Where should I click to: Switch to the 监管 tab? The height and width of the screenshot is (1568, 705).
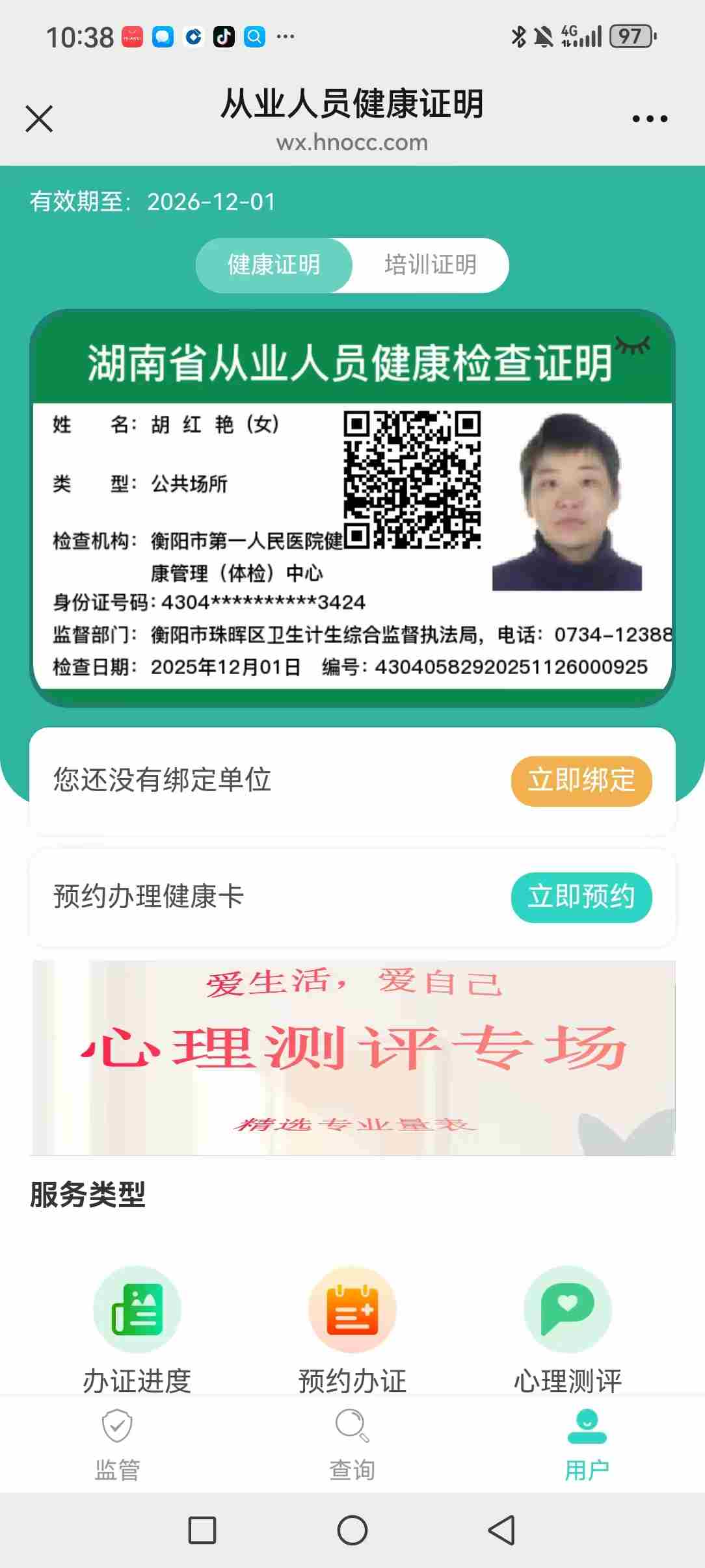(117, 1444)
